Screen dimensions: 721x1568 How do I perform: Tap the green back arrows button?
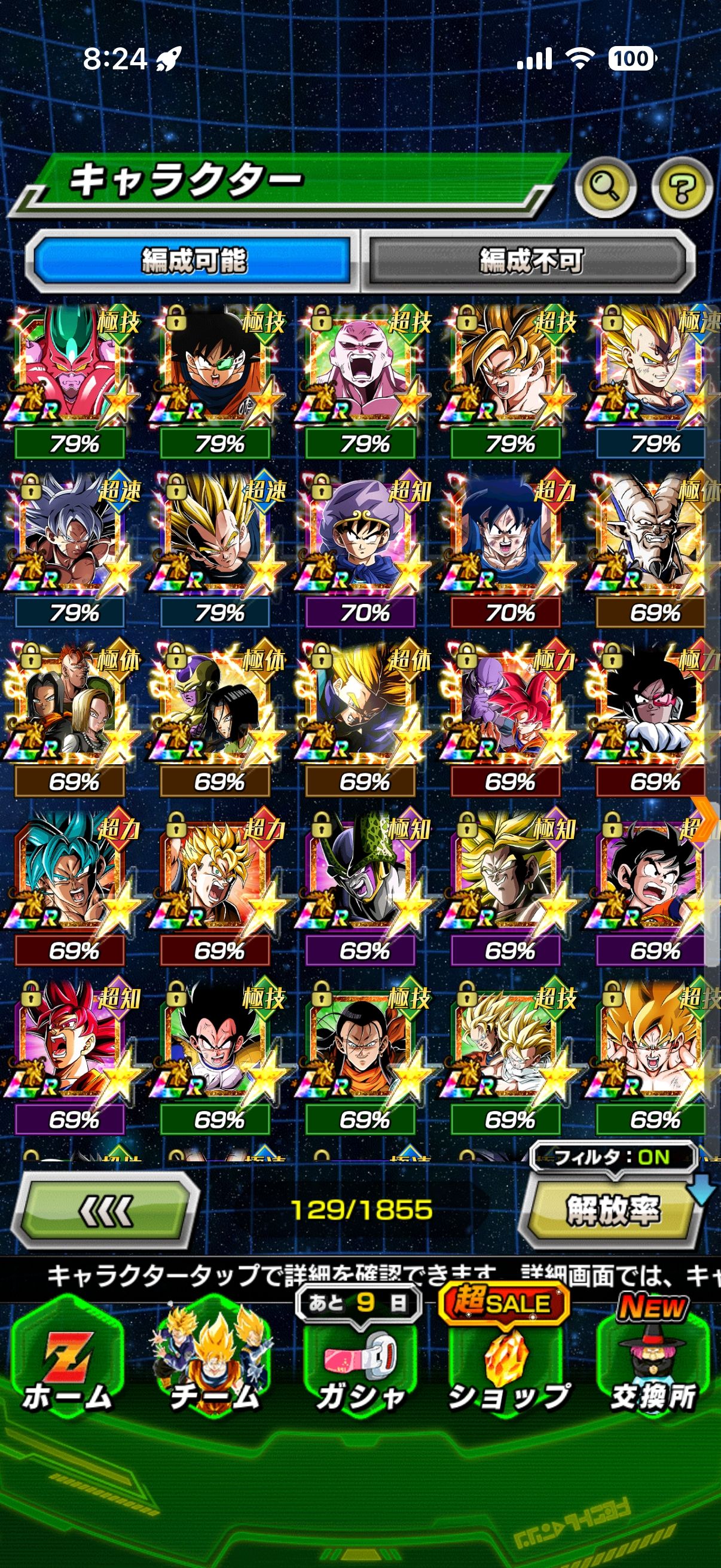pyautogui.click(x=106, y=1210)
